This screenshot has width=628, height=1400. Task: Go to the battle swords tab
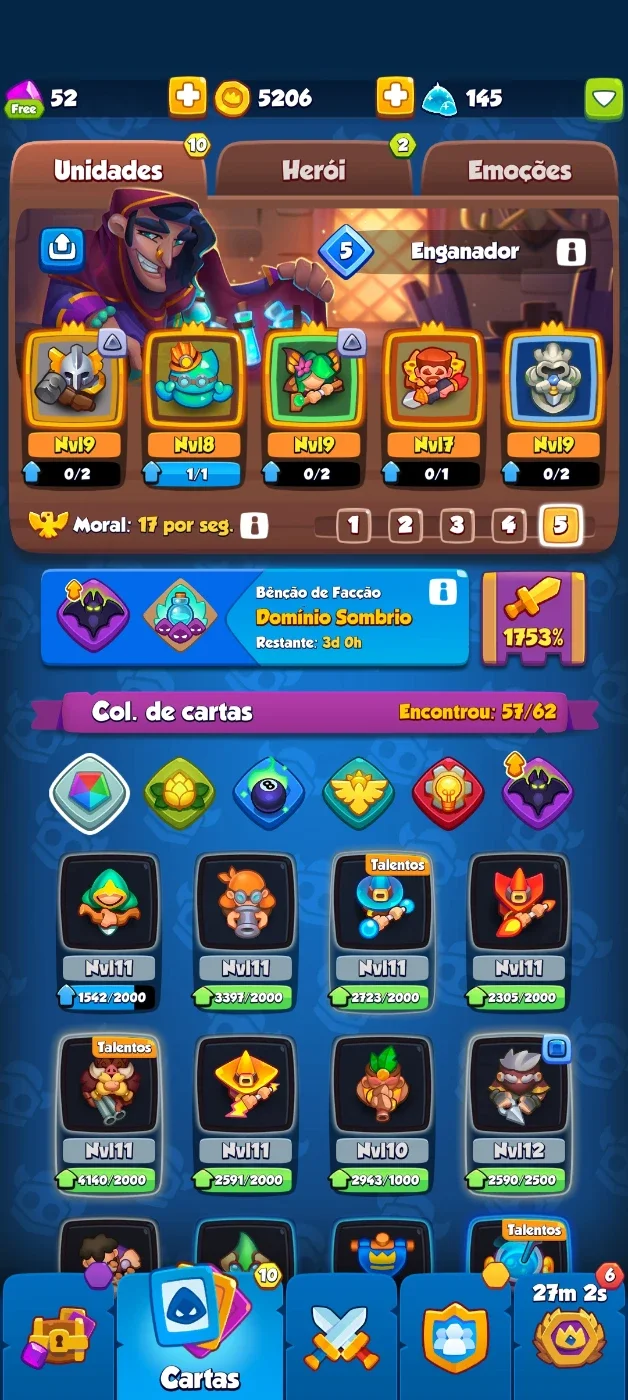(342, 1337)
